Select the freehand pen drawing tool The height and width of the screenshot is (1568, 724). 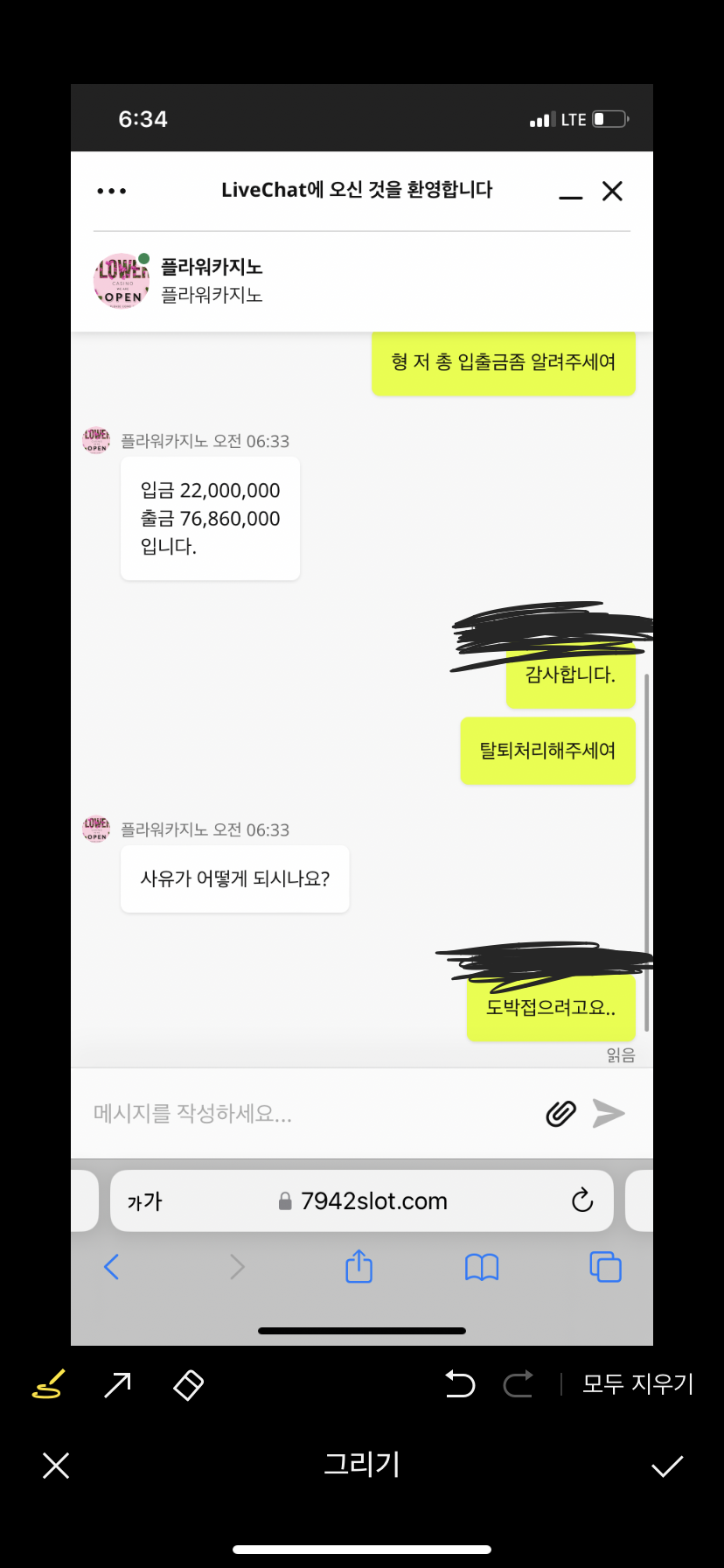point(48,1384)
